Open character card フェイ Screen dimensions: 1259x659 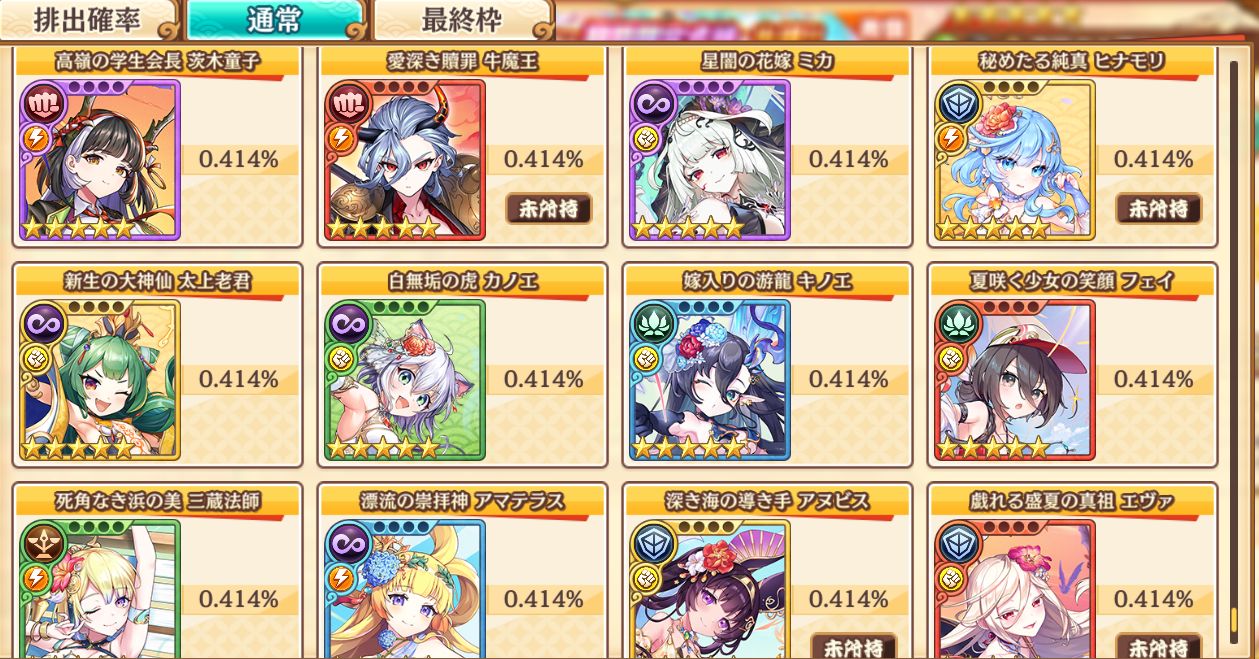click(x=1015, y=380)
